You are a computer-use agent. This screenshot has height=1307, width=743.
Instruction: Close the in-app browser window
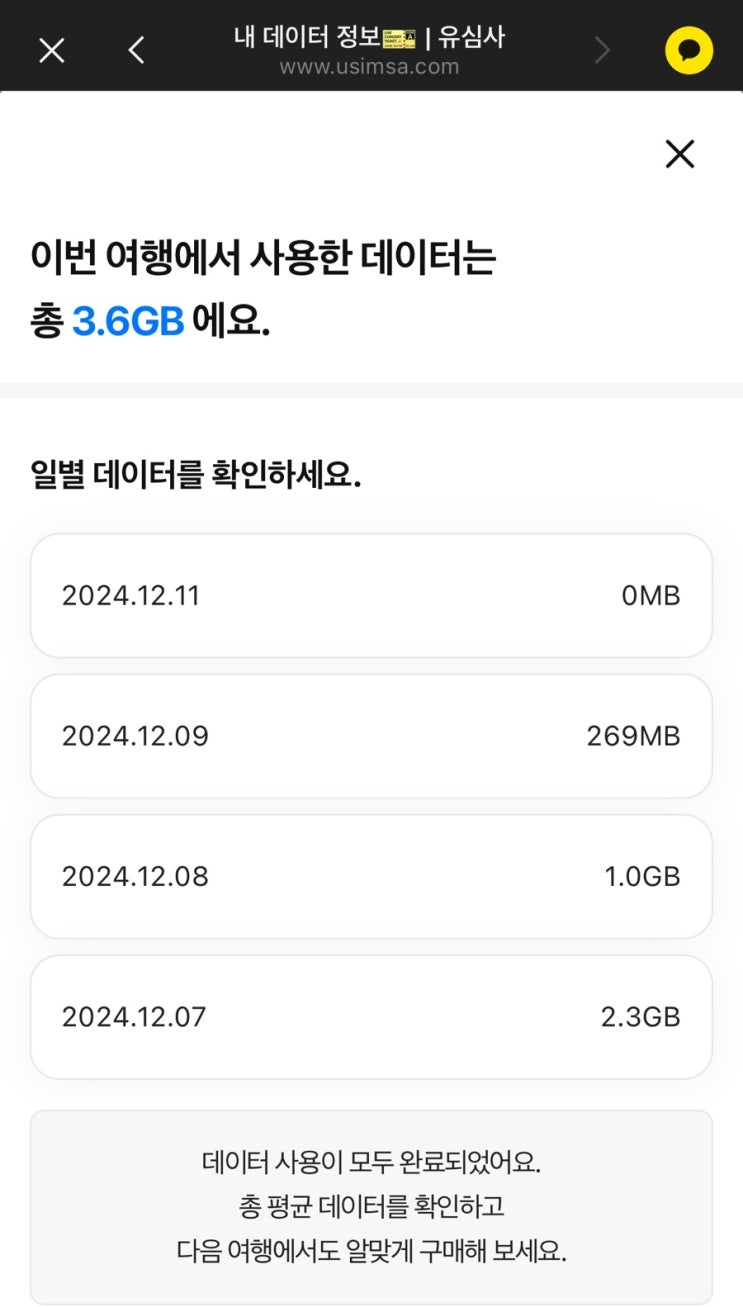[x=51, y=50]
